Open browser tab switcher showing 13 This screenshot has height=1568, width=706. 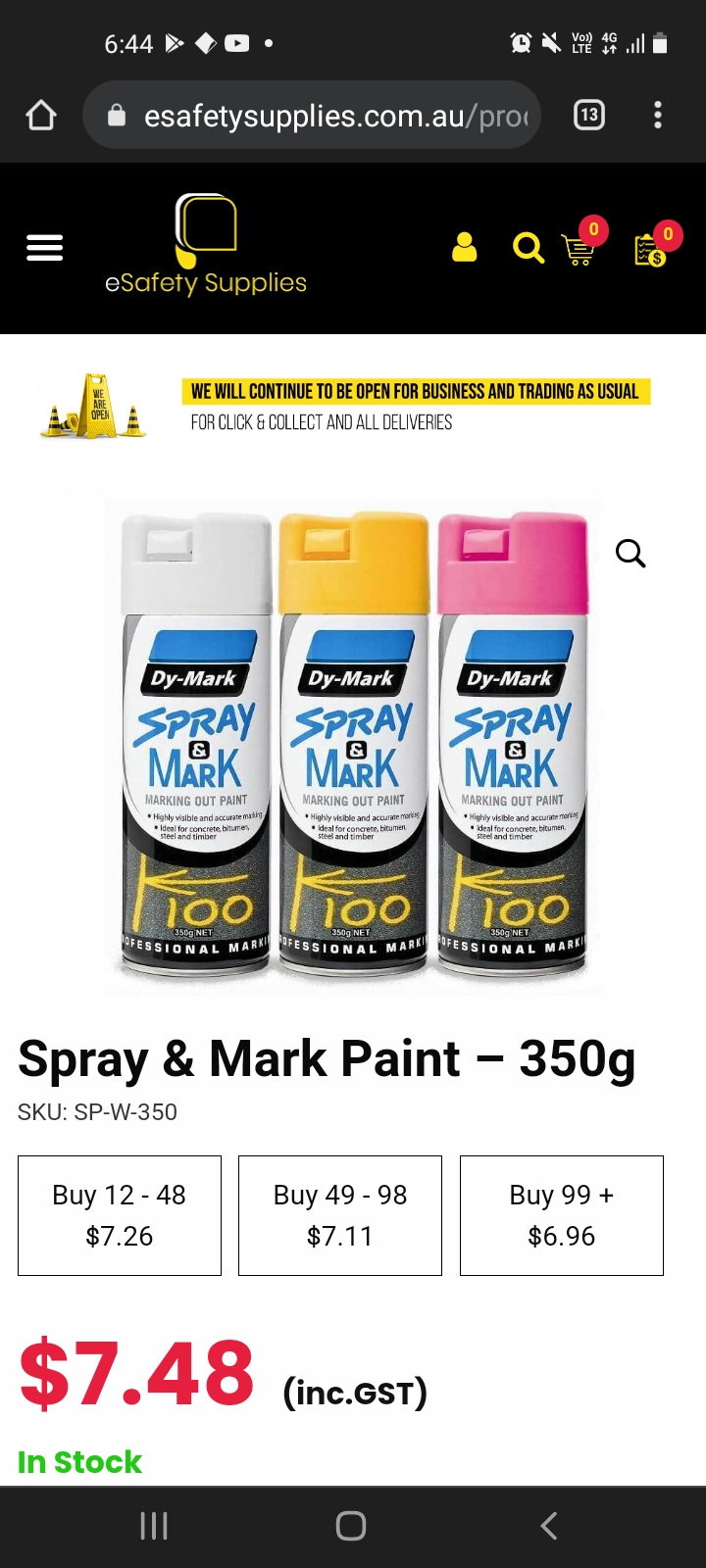588,116
